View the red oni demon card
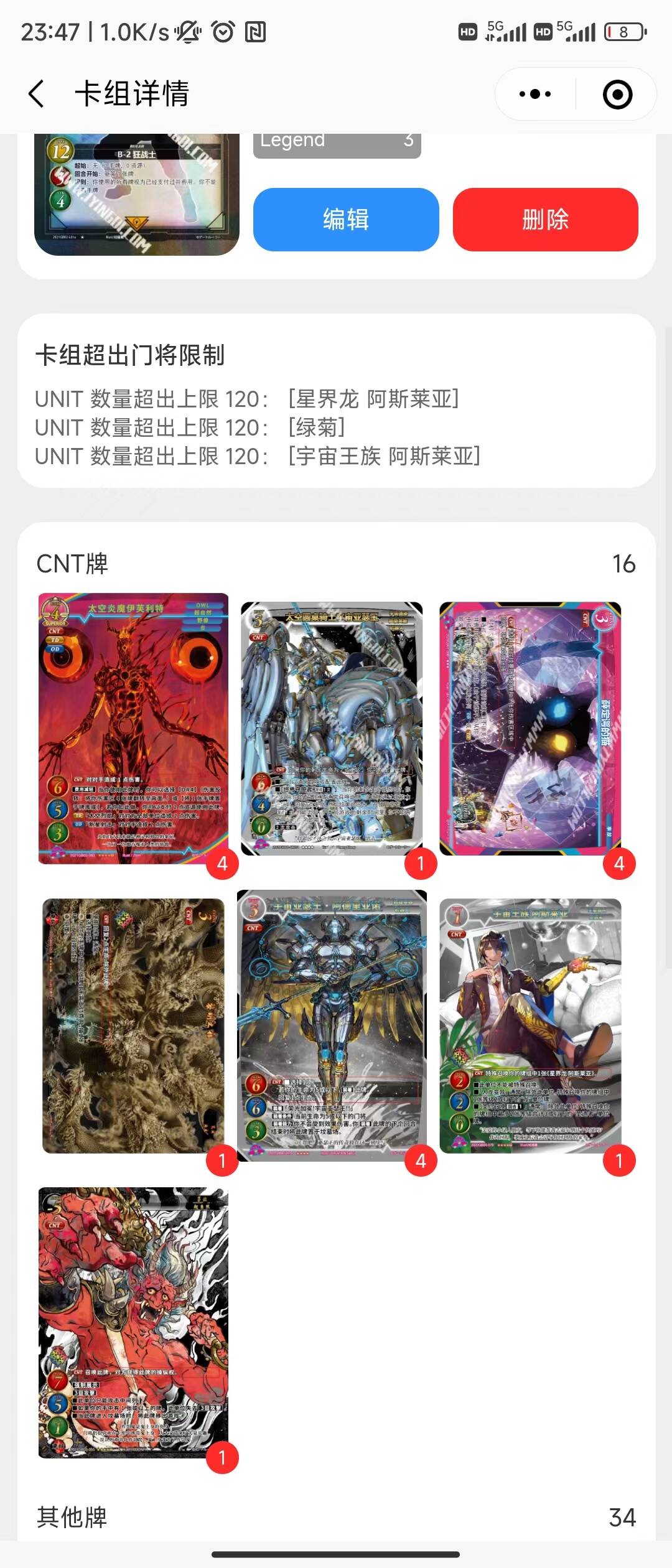The height and width of the screenshot is (1568, 672). click(x=133, y=1323)
